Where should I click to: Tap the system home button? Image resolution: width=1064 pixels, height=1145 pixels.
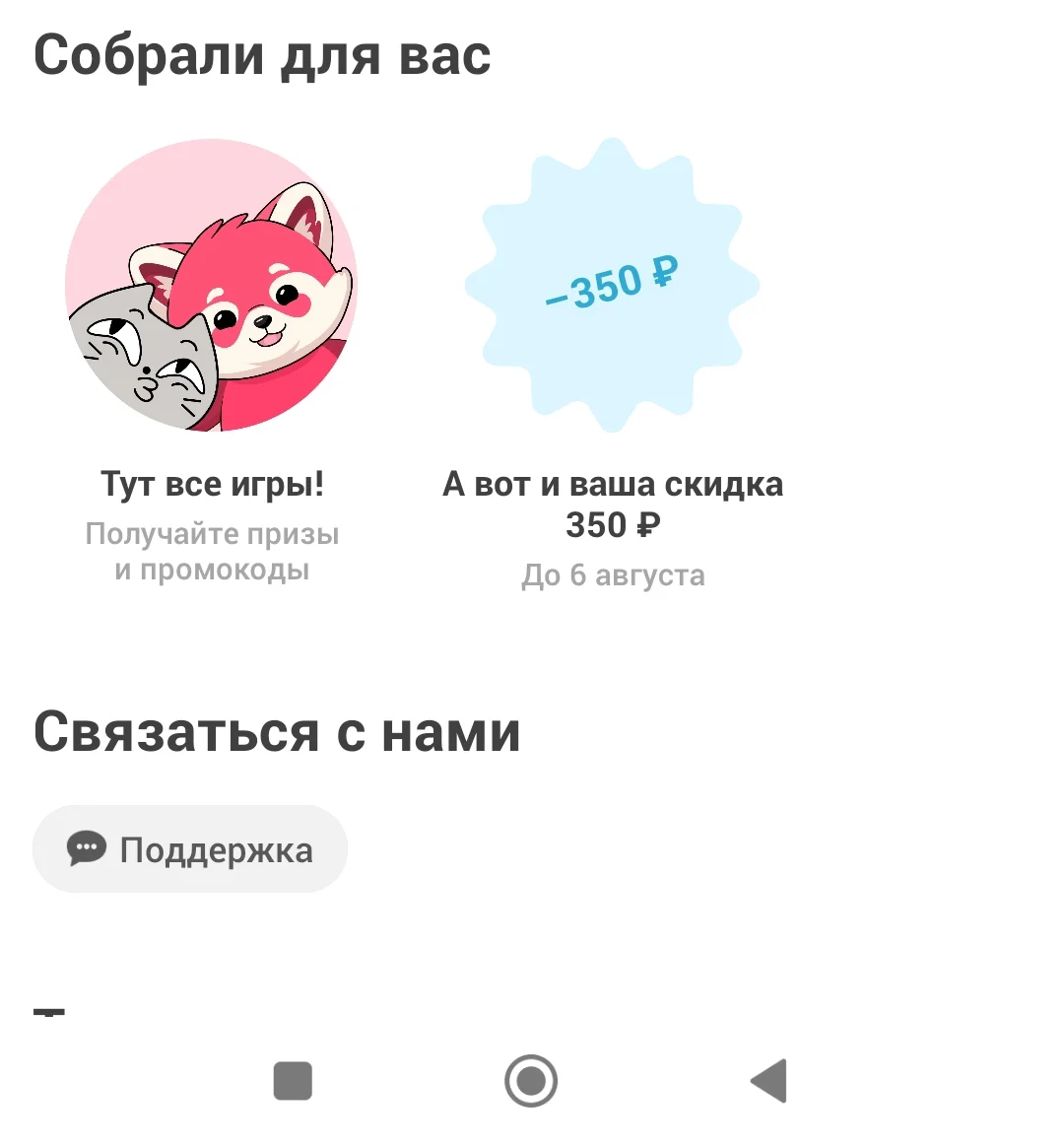(531, 1081)
